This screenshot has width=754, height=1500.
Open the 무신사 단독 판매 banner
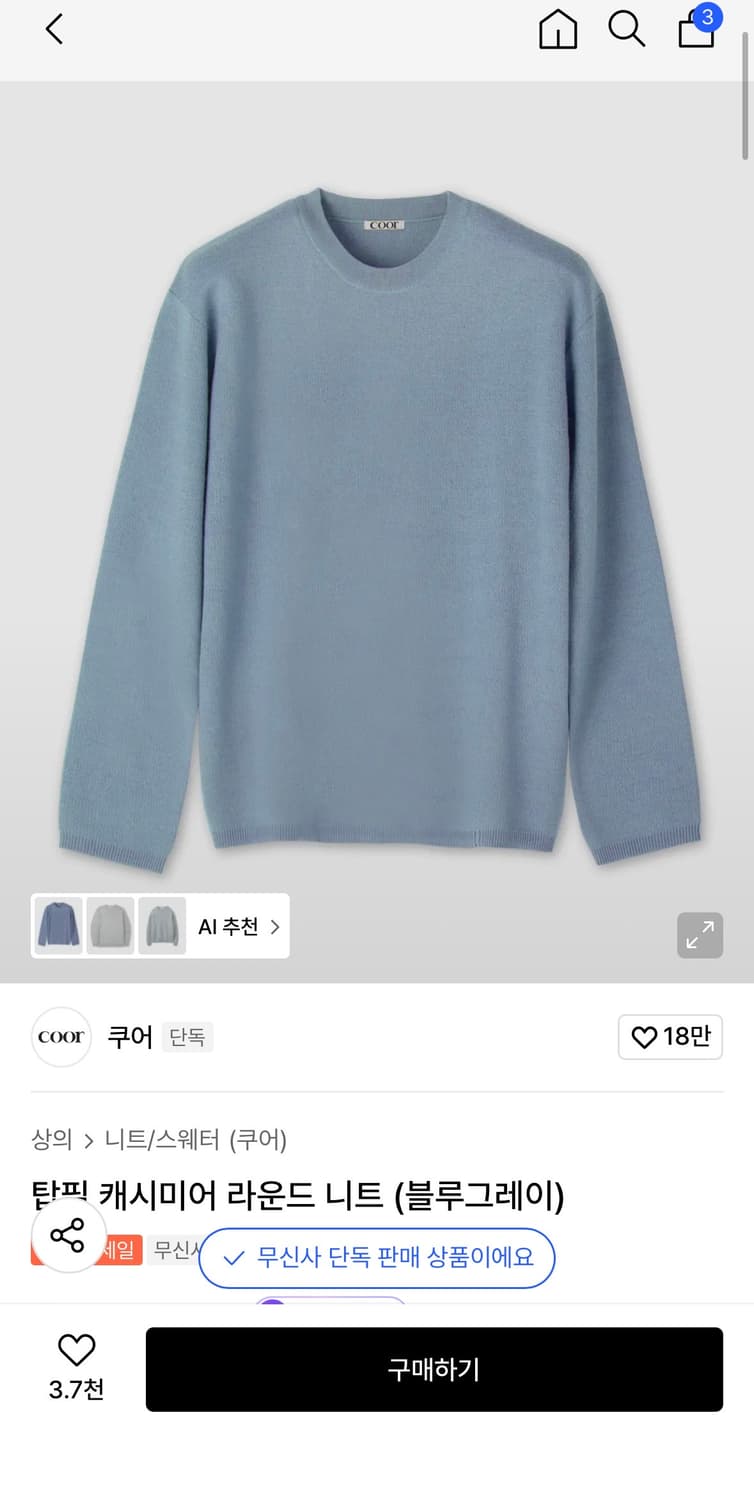pos(377,1258)
